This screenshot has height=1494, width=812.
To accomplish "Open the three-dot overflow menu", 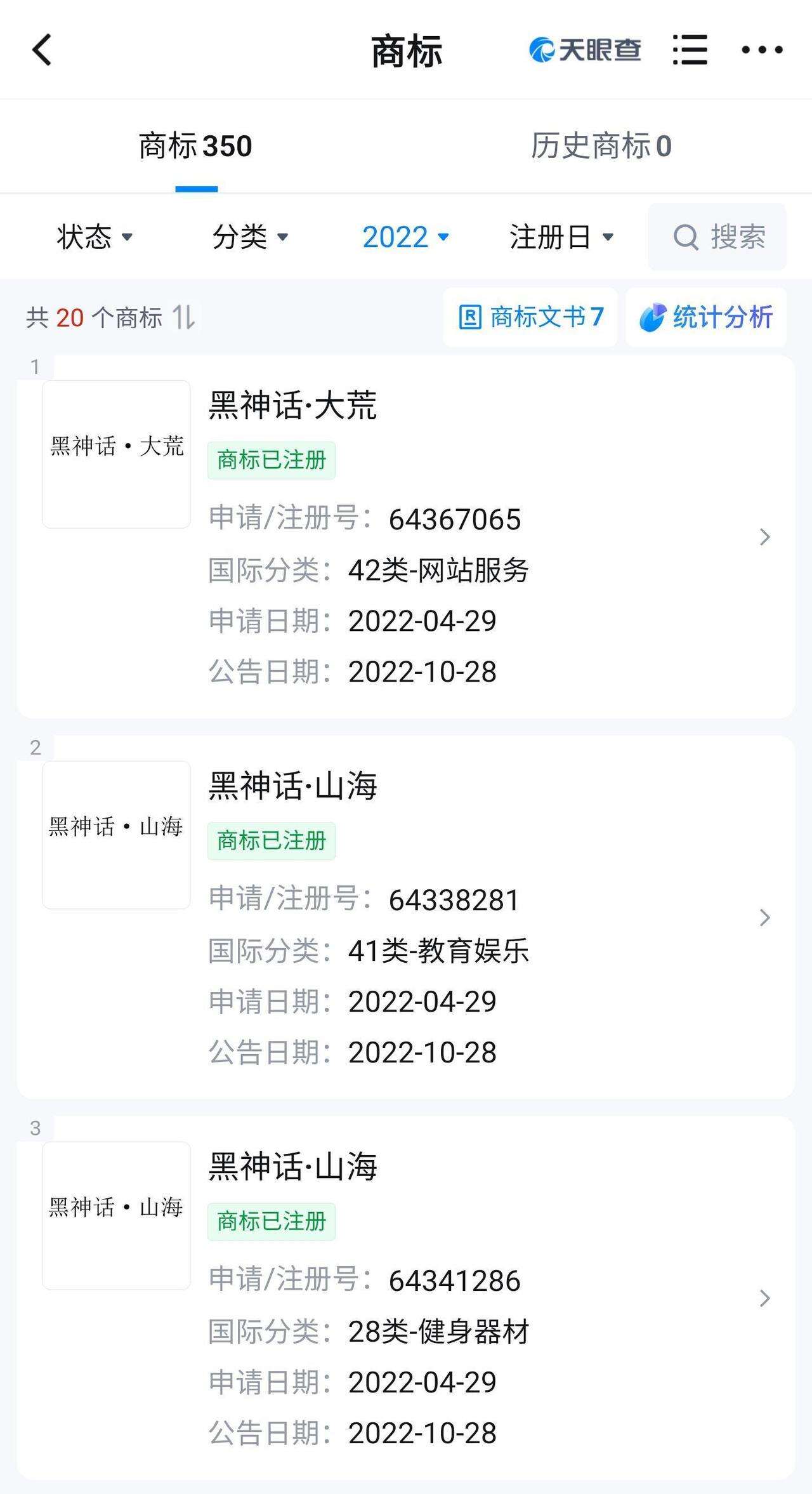I will coord(762,50).
